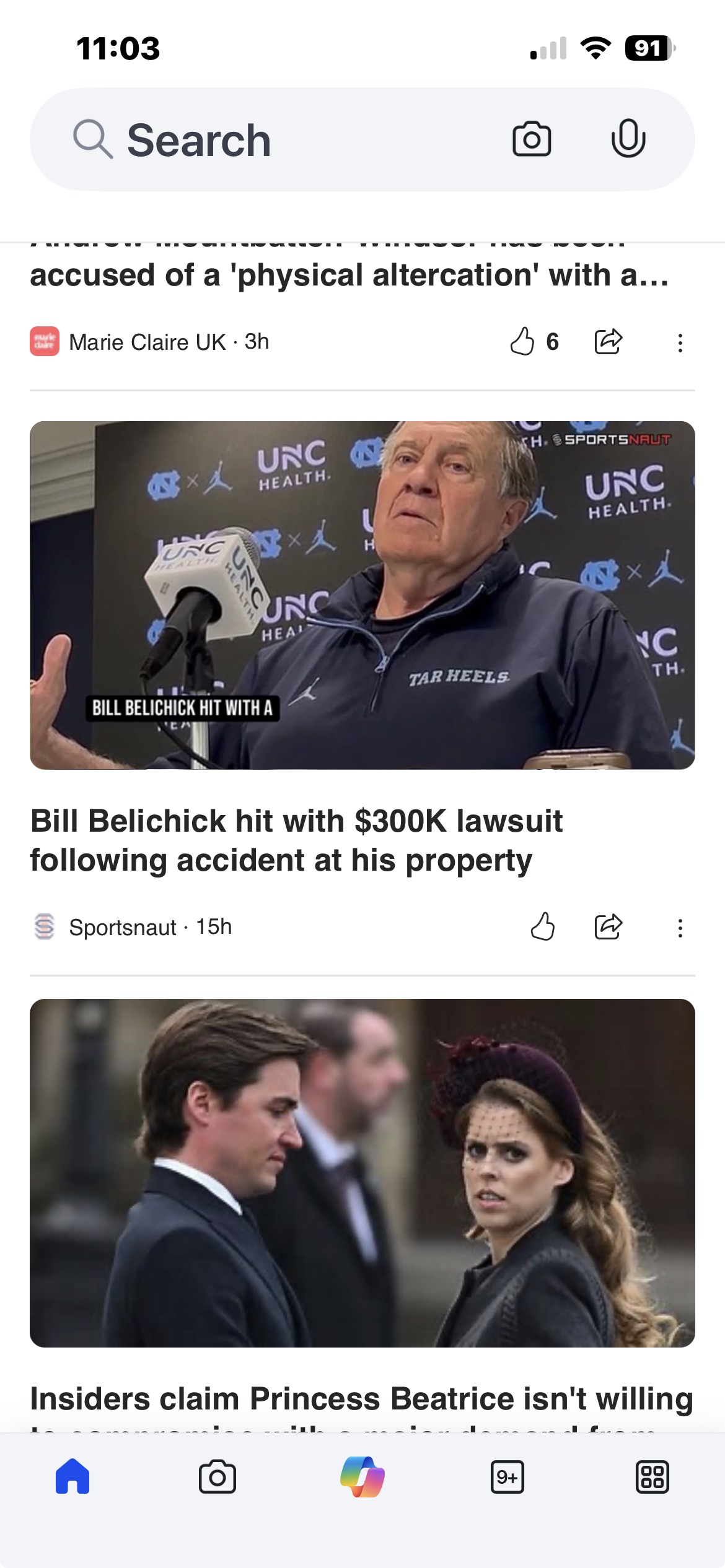Start voice search with the microphone
Image resolution: width=725 pixels, height=1568 pixels.
pyautogui.click(x=628, y=139)
